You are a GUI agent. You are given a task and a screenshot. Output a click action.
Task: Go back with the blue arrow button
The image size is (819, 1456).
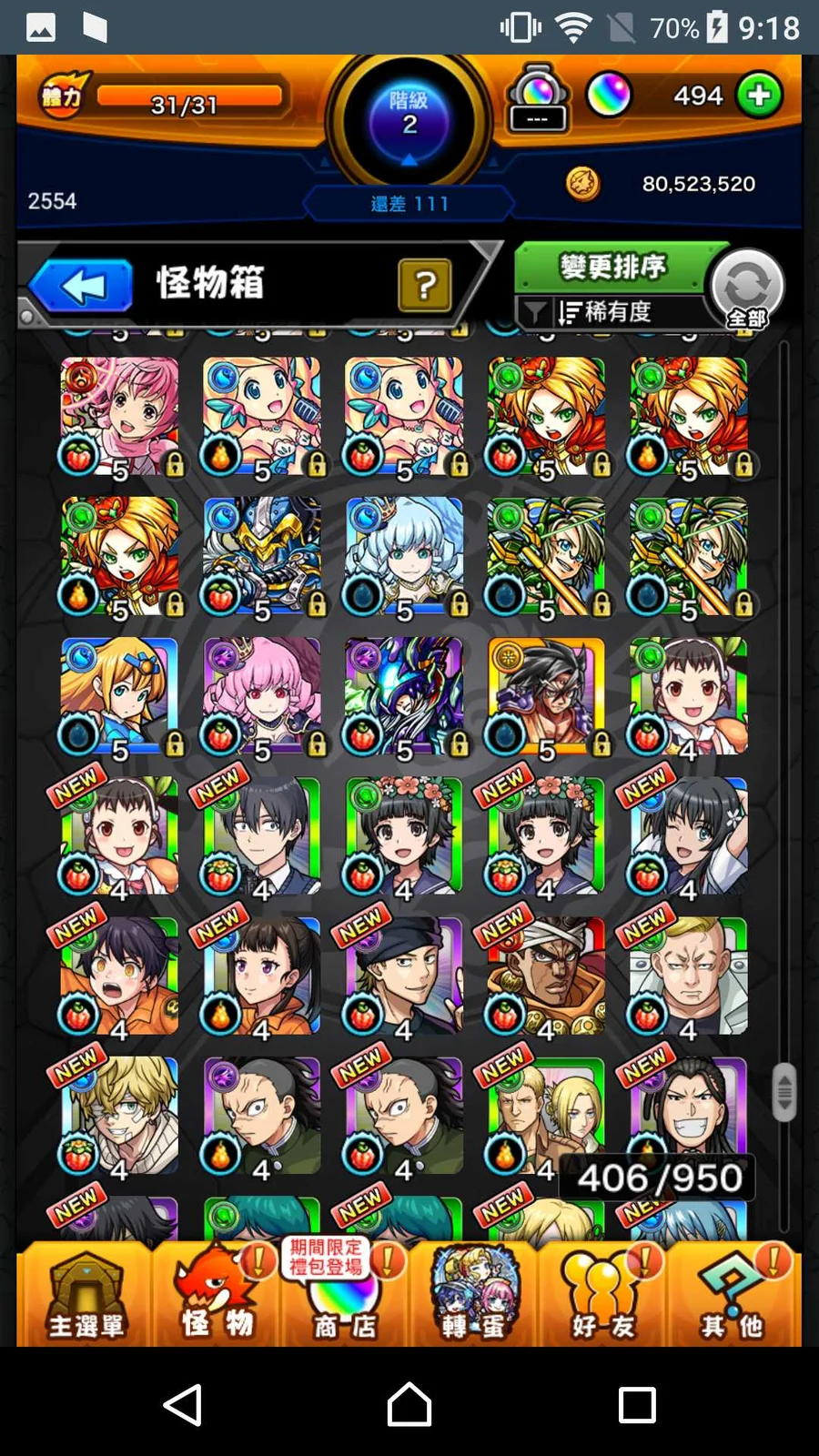point(84,287)
